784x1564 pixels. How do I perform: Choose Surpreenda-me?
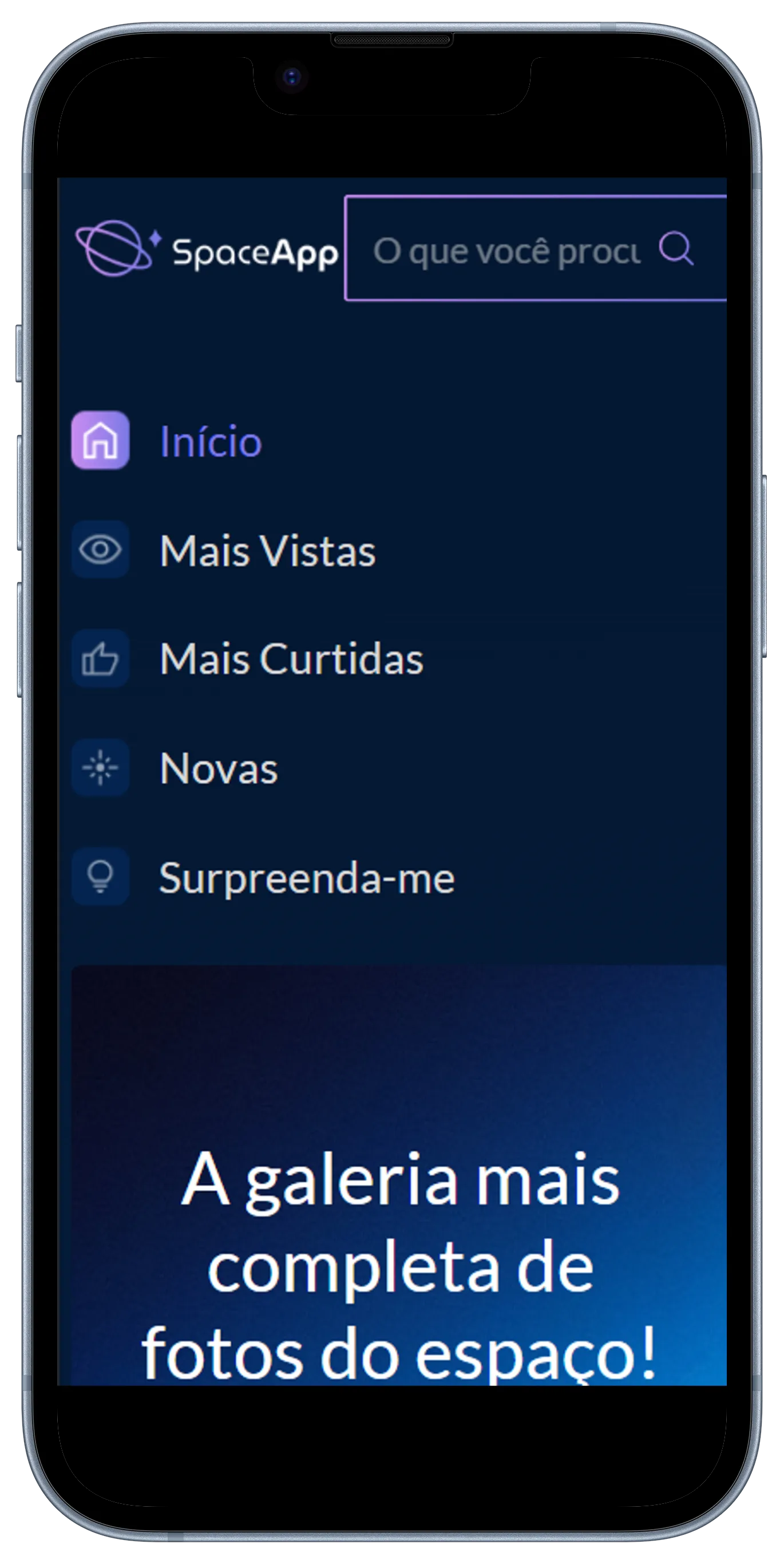306,878
